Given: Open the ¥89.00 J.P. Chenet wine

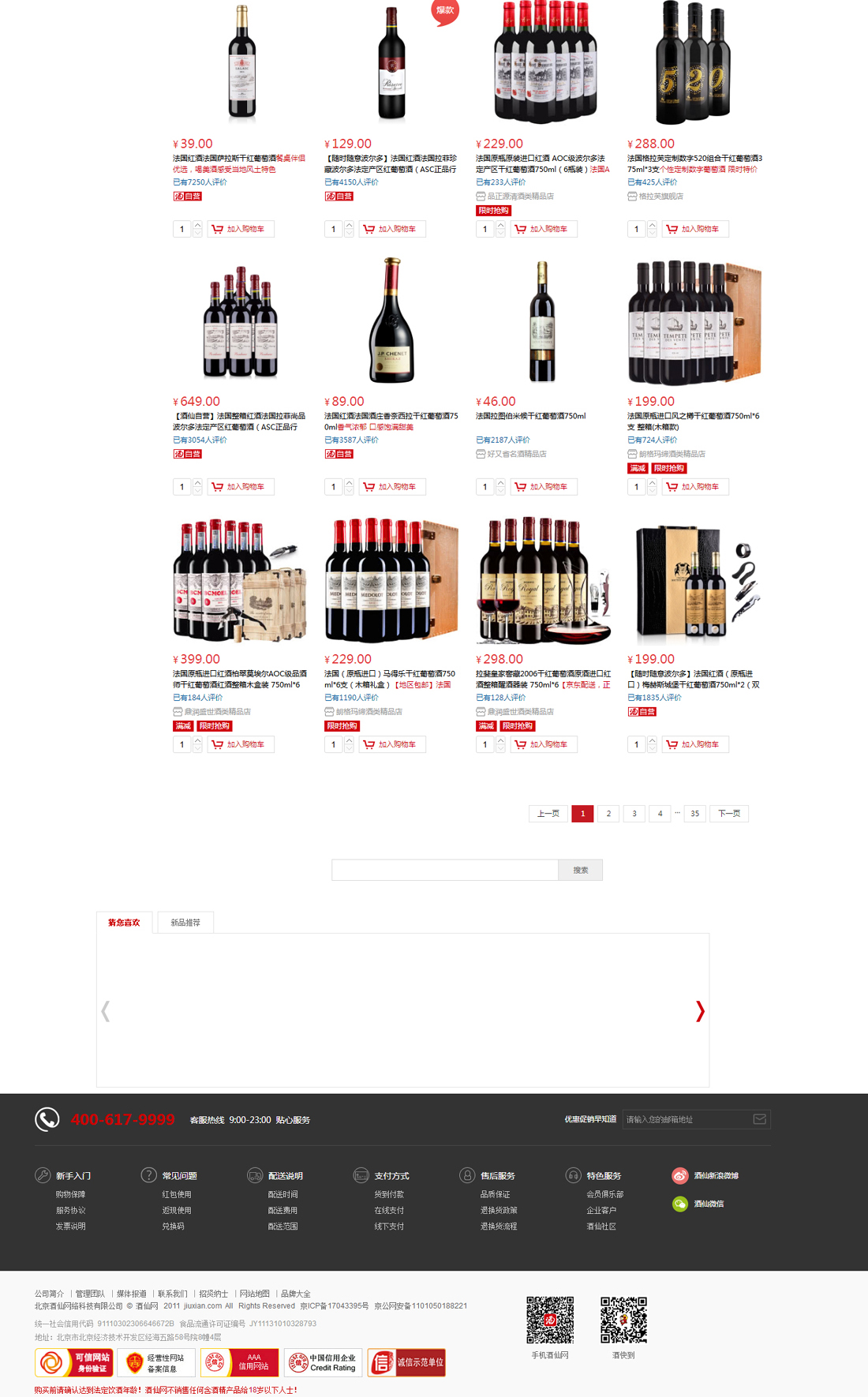Looking at the screenshot, I should pos(391,321).
